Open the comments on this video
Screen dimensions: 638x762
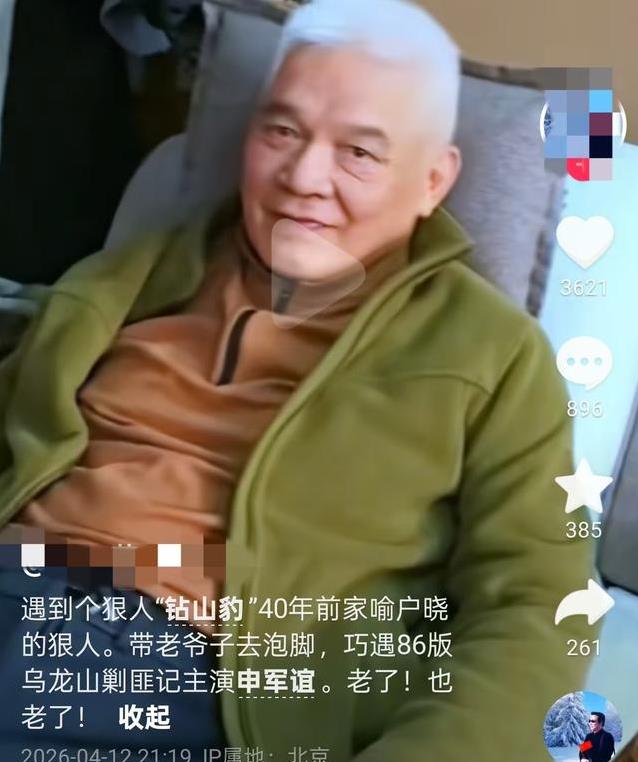pyautogui.click(x=584, y=362)
